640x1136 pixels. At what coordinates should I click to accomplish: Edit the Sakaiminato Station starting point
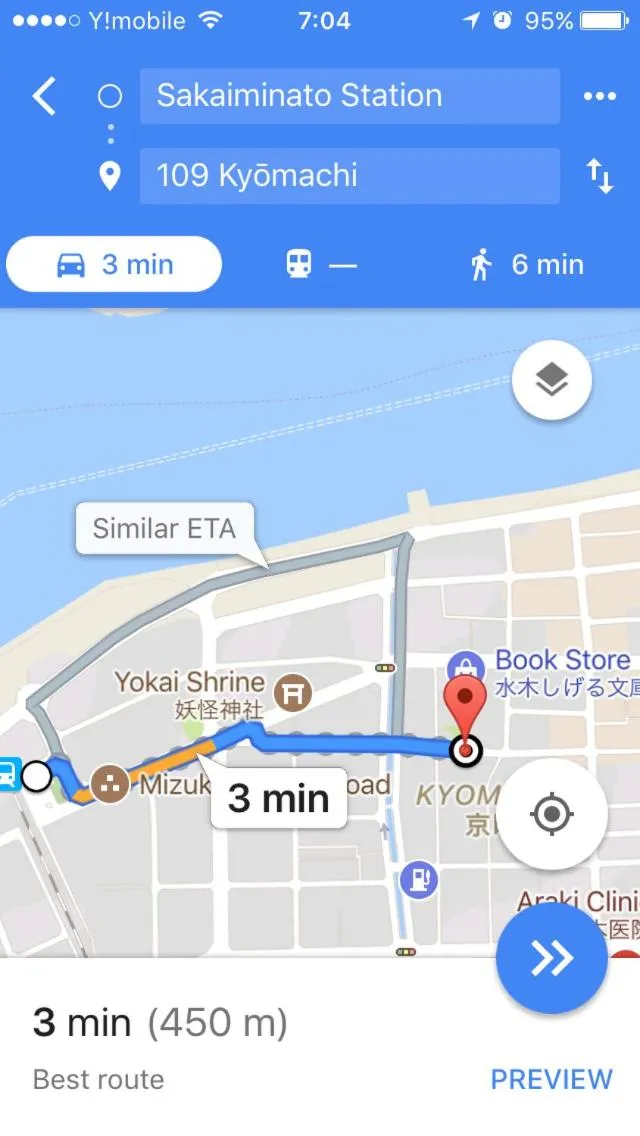(x=348, y=96)
